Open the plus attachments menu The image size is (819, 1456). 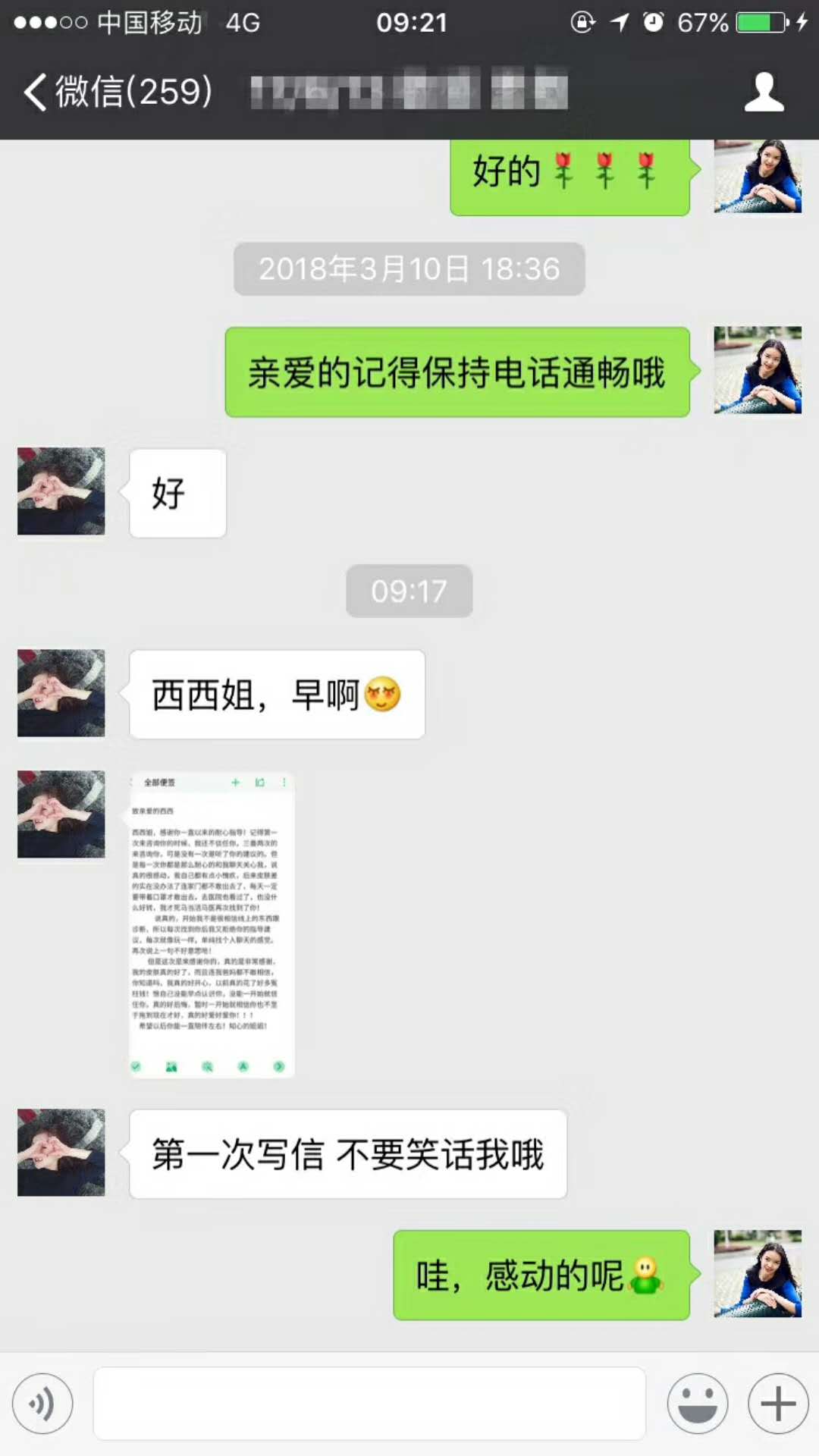[x=778, y=1404]
